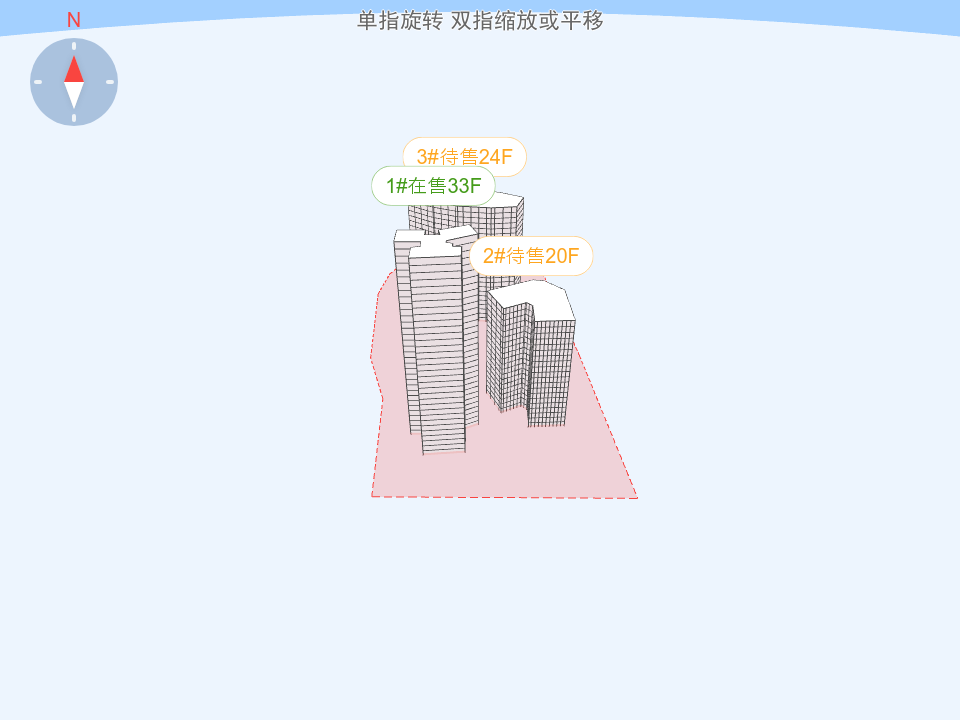This screenshot has height=720, width=960.
Task: Tap the 2# 待售 20F building label
Action: (531, 256)
